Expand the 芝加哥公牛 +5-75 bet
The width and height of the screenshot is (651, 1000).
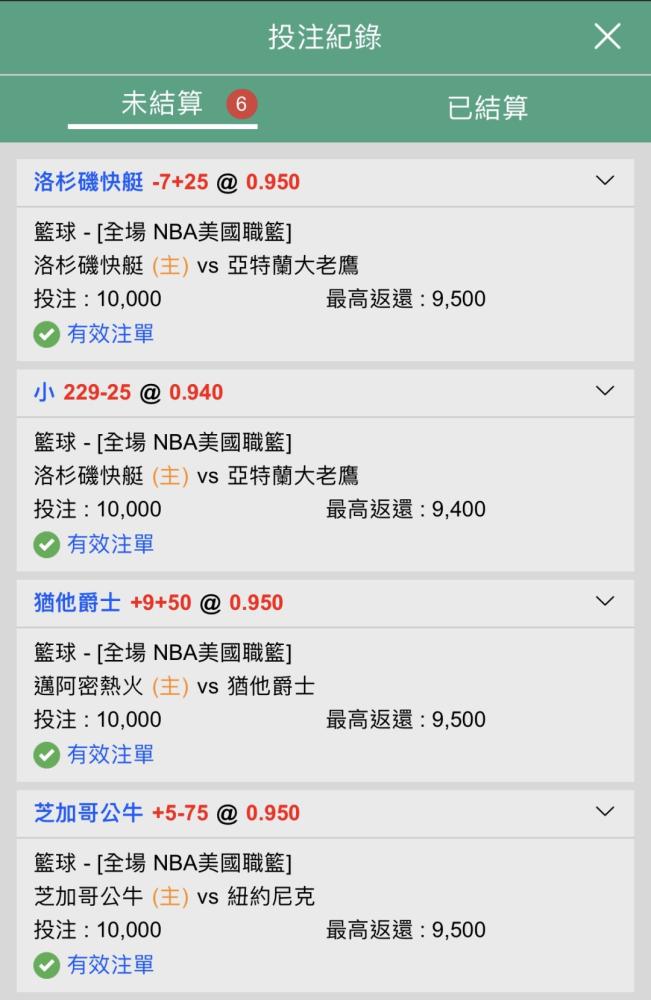point(604,811)
